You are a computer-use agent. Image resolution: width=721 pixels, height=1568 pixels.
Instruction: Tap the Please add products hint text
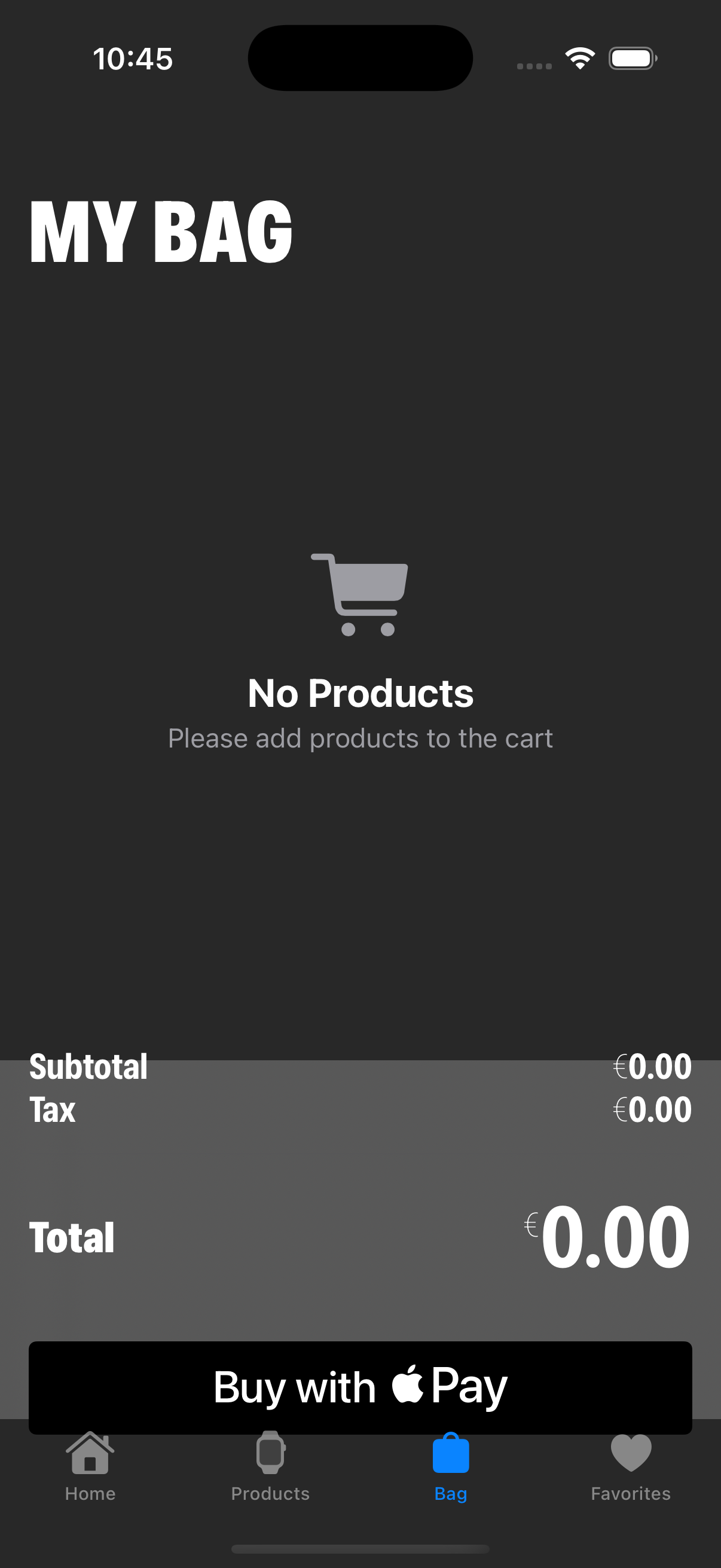(x=360, y=738)
